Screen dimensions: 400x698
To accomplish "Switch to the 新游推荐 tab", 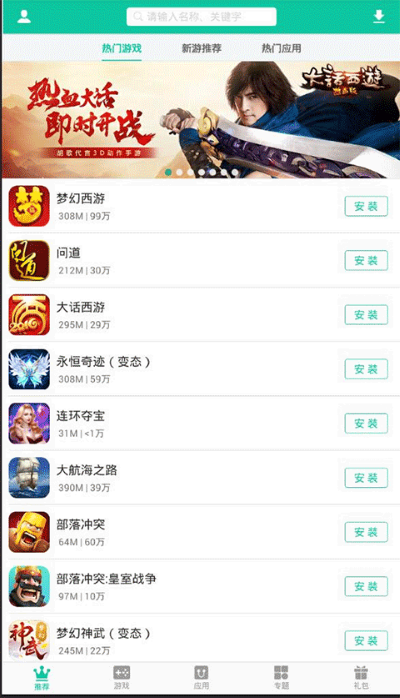I will click(x=202, y=48).
